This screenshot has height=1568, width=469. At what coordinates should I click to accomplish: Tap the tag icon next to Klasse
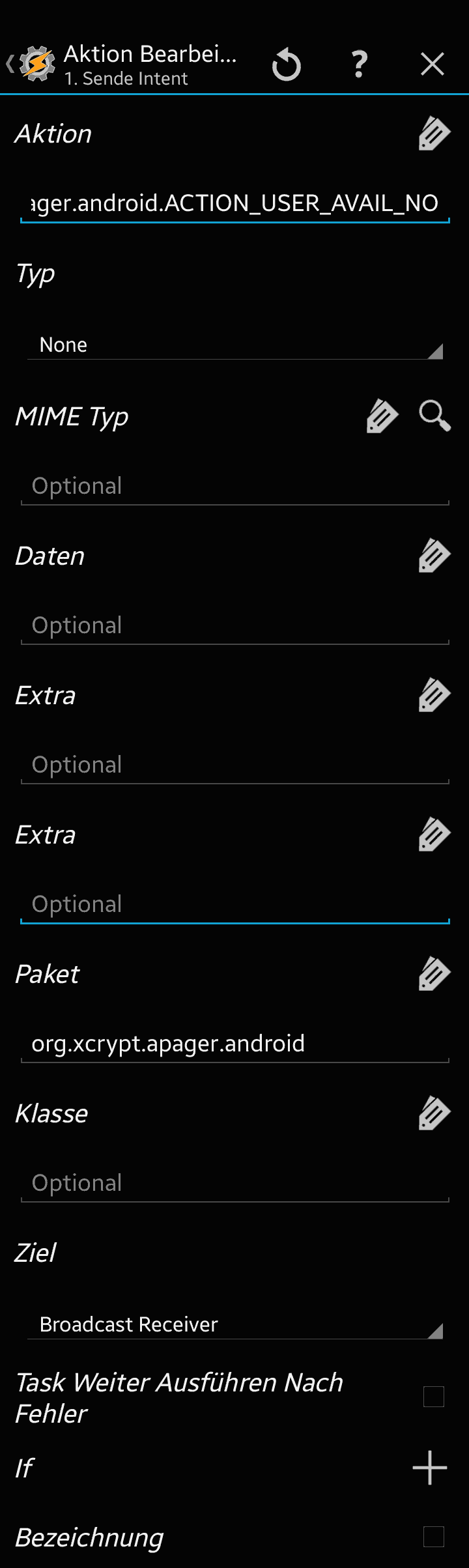[x=434, y=1114]
